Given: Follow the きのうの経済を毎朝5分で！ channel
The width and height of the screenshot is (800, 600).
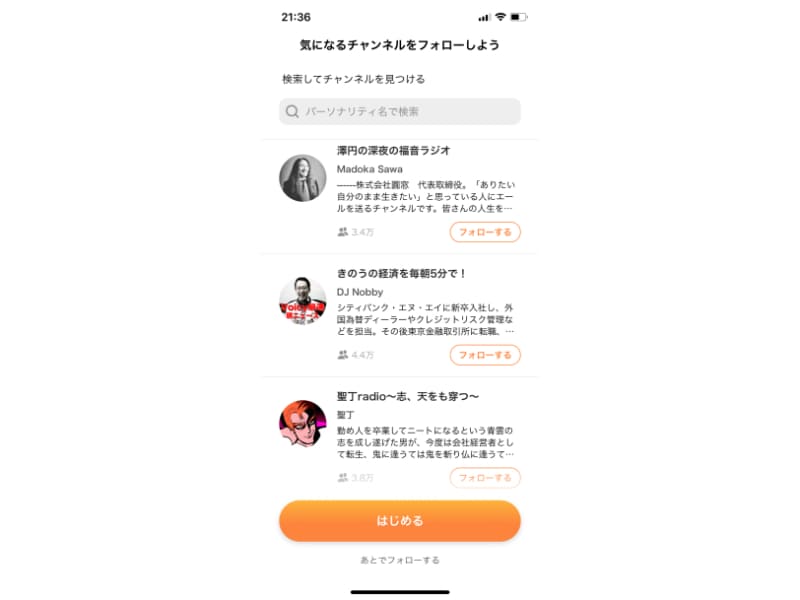Looking at the screenshot, I should (x=485, y=355).
